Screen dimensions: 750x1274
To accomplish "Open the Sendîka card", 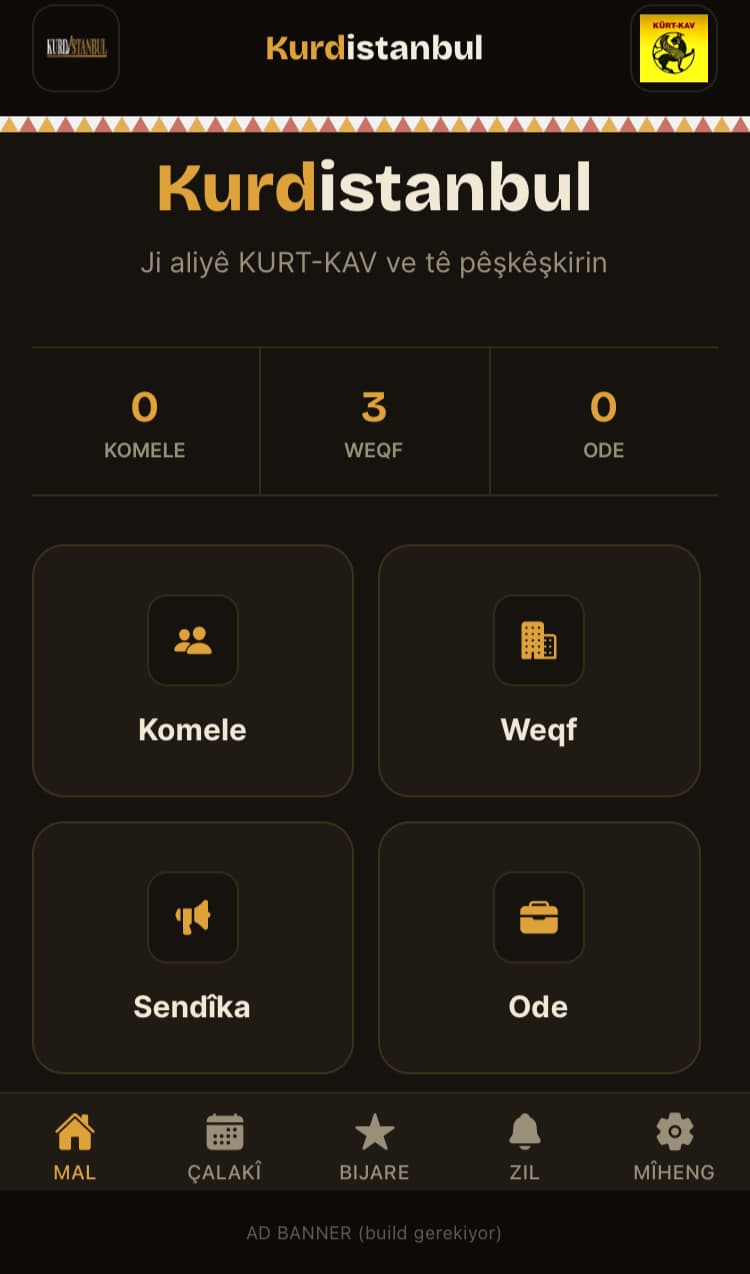I will [x=193, y=947].
